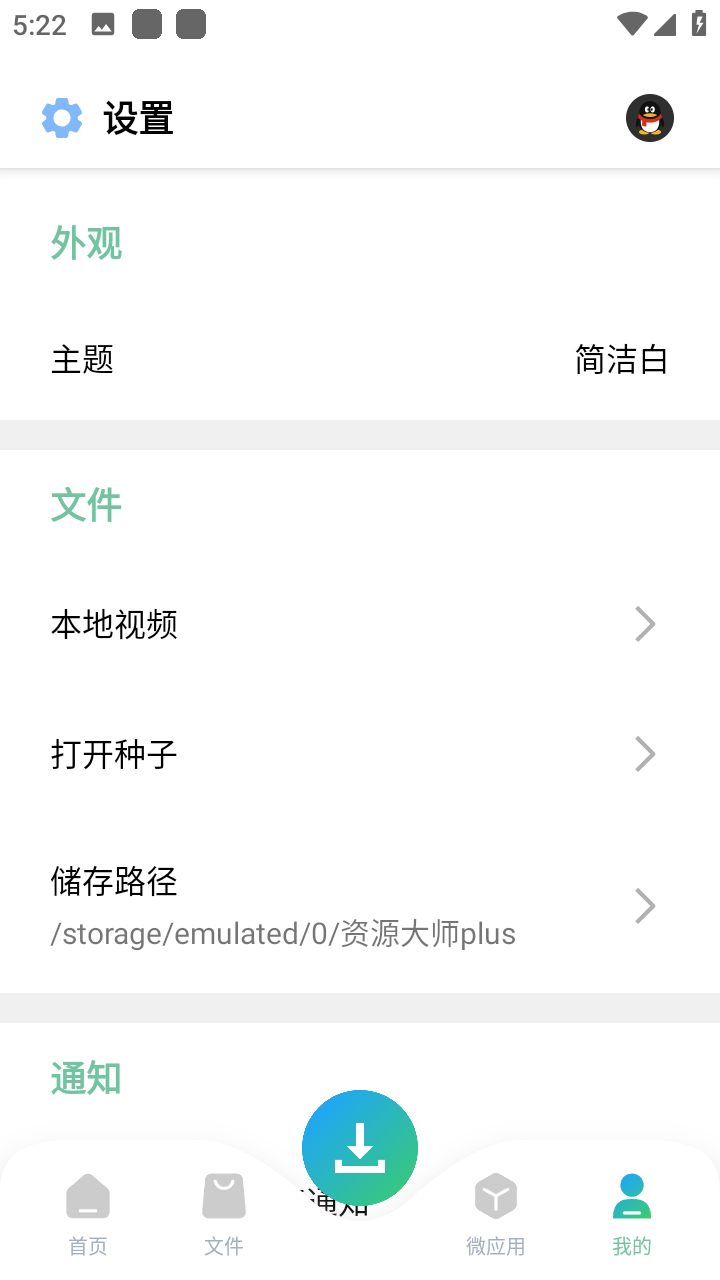This screenshot has height=1280, width=720.
Task: Click the 简洁白 theme value
Action: [x=621, y=359]
